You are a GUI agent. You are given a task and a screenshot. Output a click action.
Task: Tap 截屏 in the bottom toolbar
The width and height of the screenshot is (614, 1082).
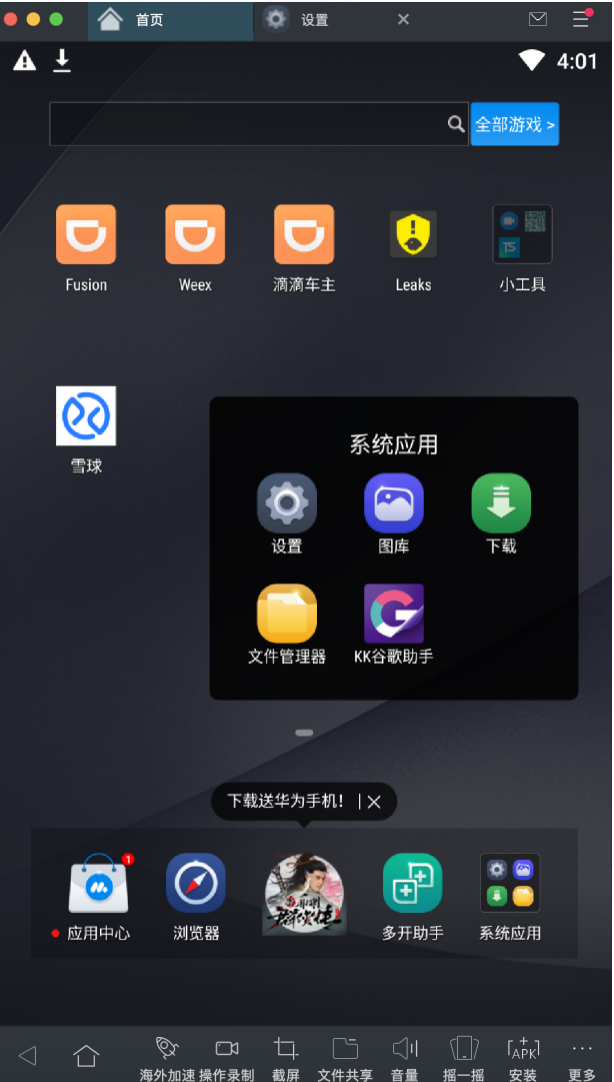click(x=286, y=1058)
